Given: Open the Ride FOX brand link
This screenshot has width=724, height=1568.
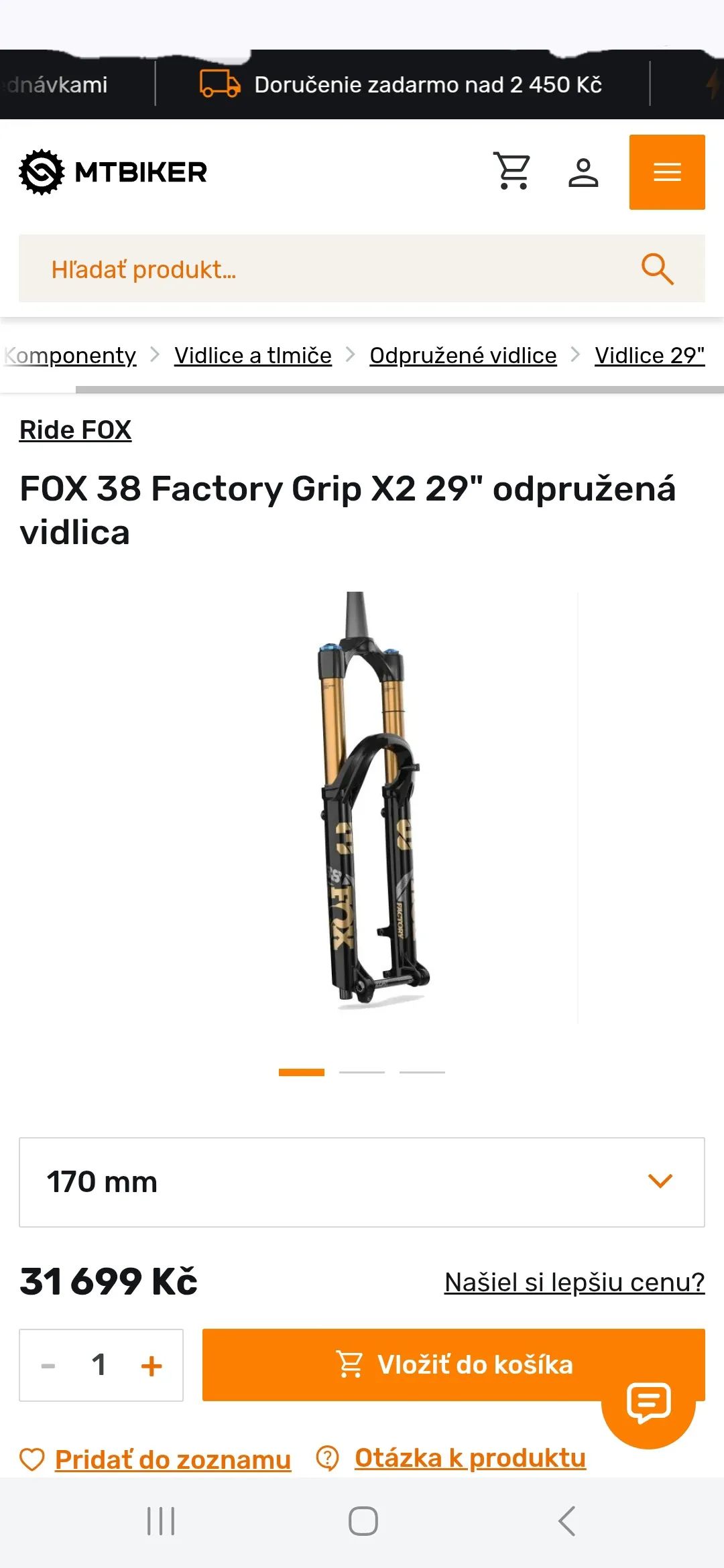Looking at the screenshot, I should point(75,430).
